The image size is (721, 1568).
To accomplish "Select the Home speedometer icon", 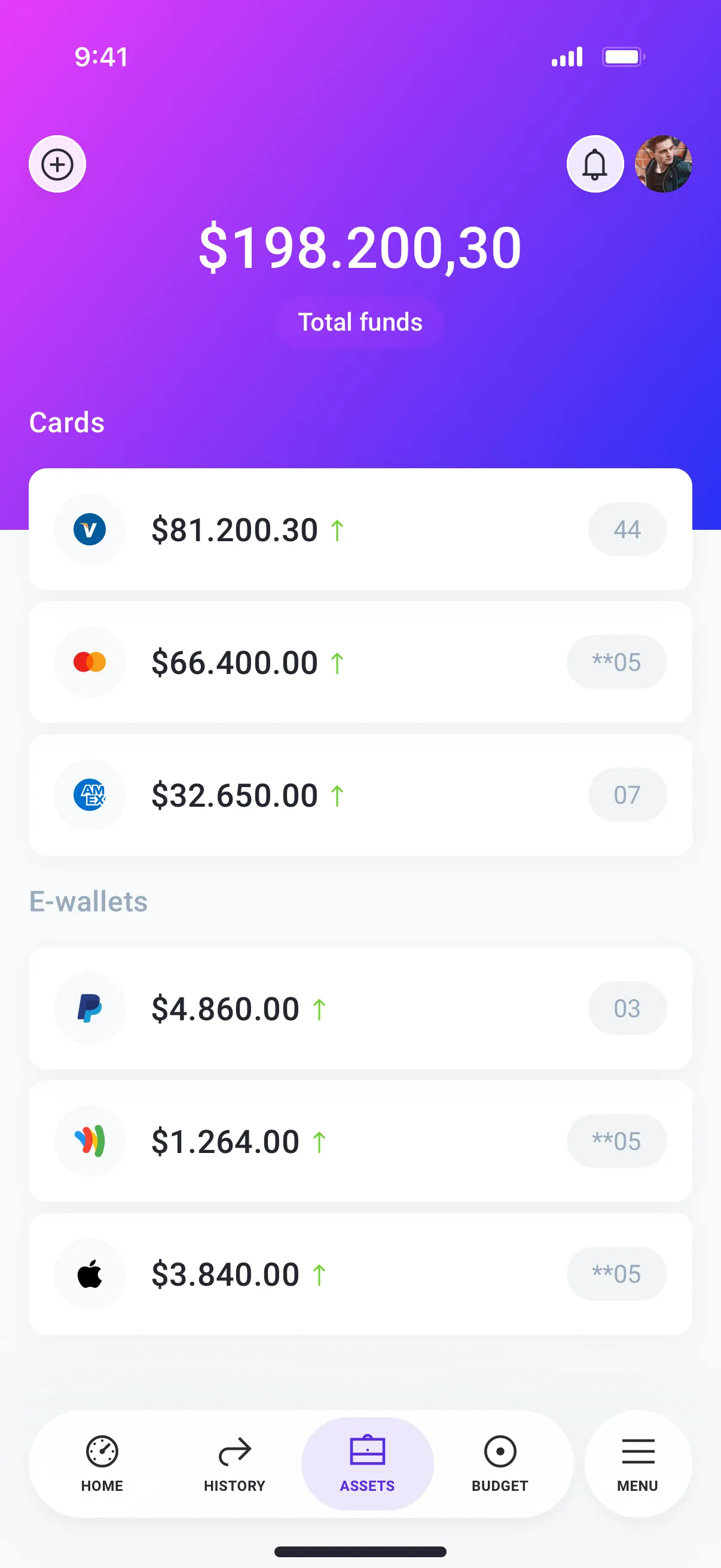I will coord(102,1451).
